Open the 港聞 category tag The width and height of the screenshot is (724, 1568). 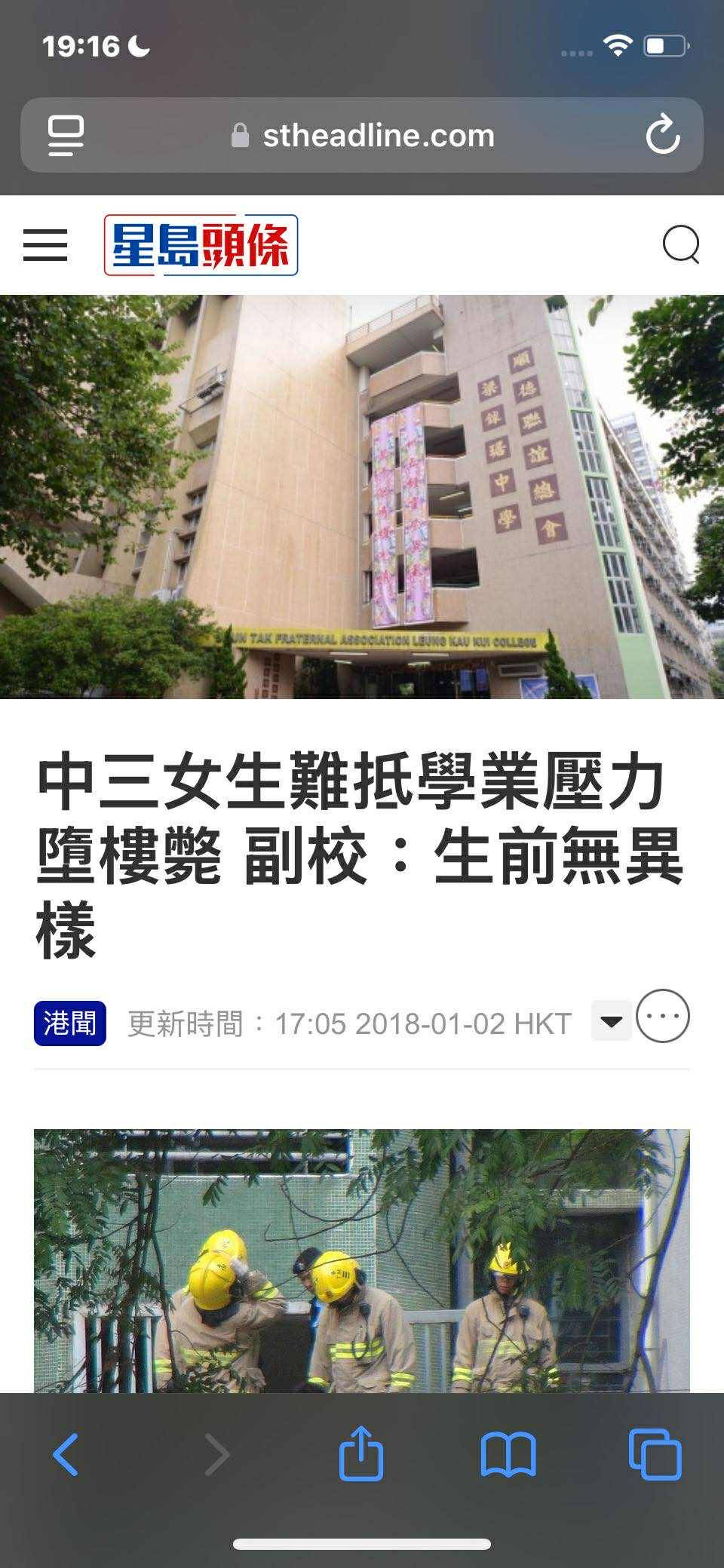[70, 1023]
